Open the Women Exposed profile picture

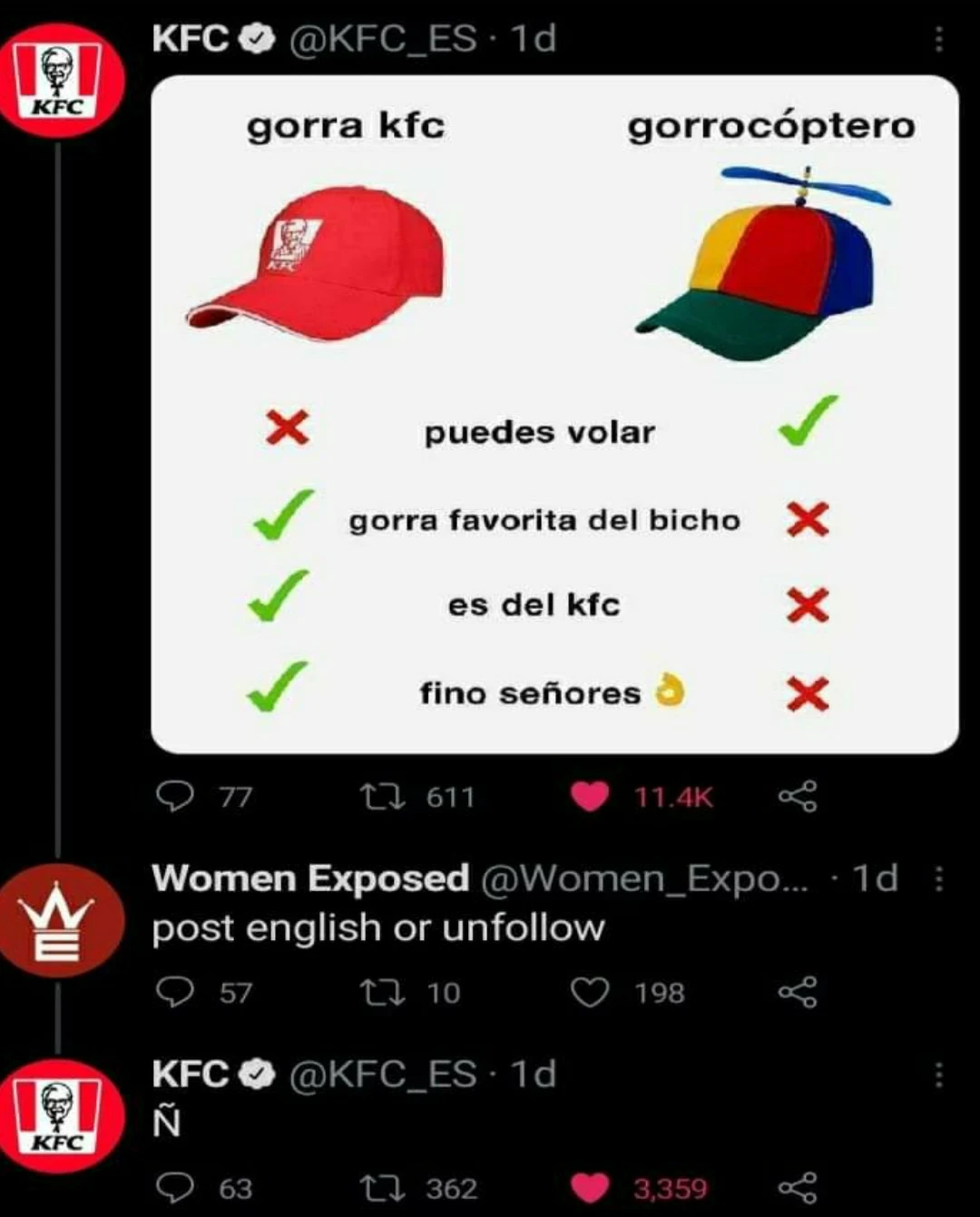[62, 920]
